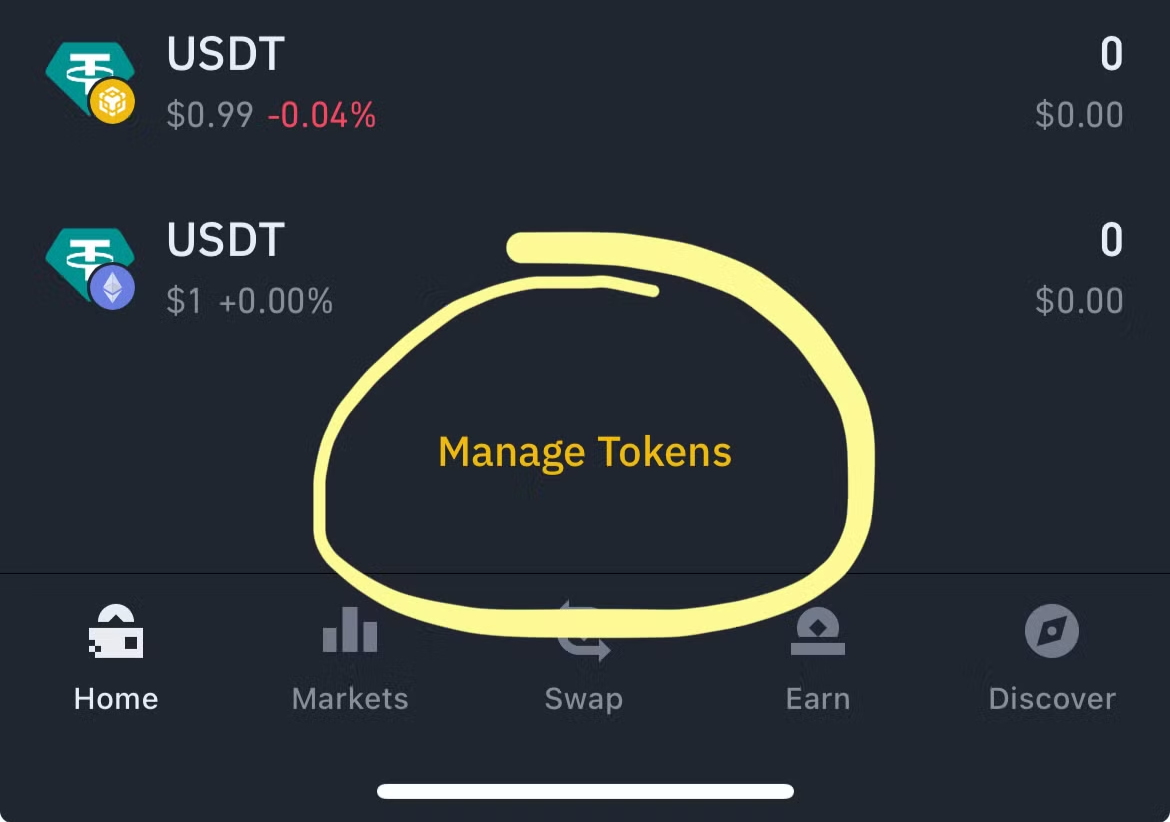Open USDT on BNB chain row
Image resolution: width=1170 pixels, height=822 pixels.
tap(585, 85)
